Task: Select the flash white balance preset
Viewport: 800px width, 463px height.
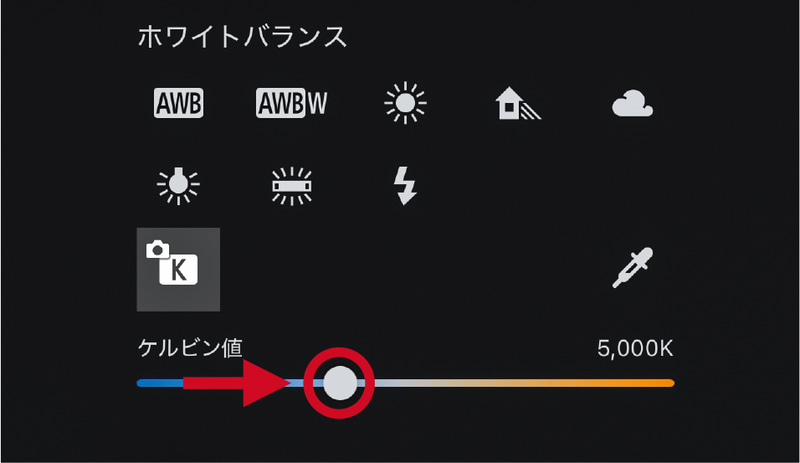Action: pos(406,185)
